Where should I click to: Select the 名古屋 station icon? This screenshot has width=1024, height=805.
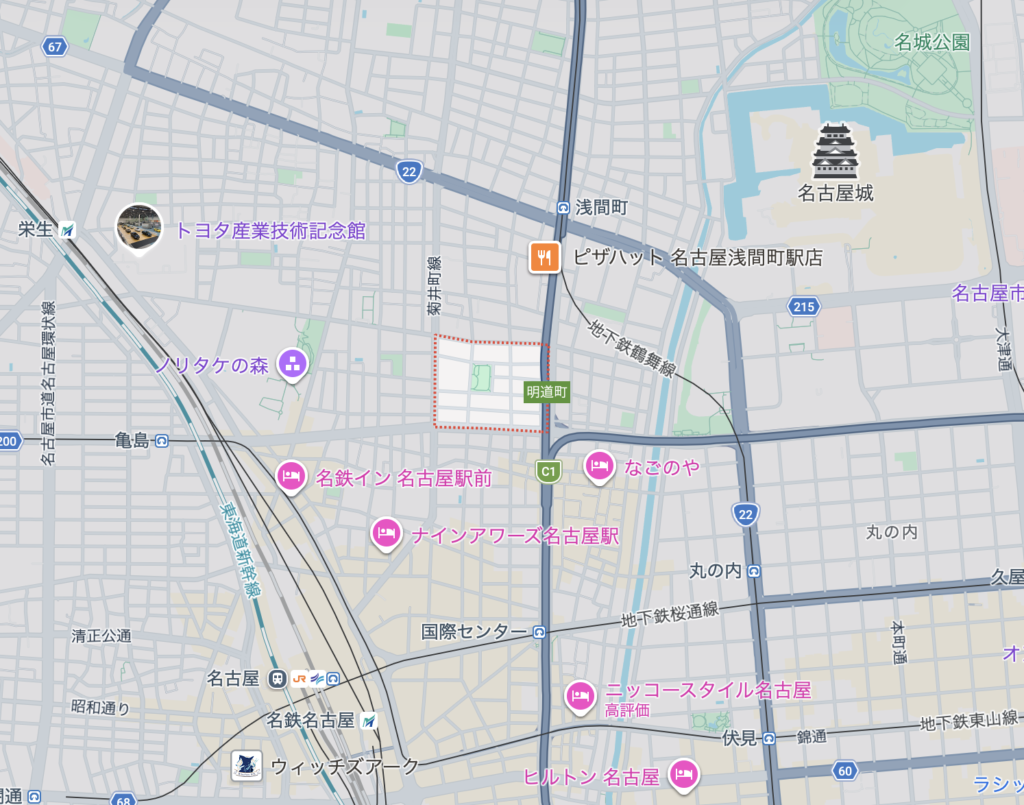(x=277, y=678)
